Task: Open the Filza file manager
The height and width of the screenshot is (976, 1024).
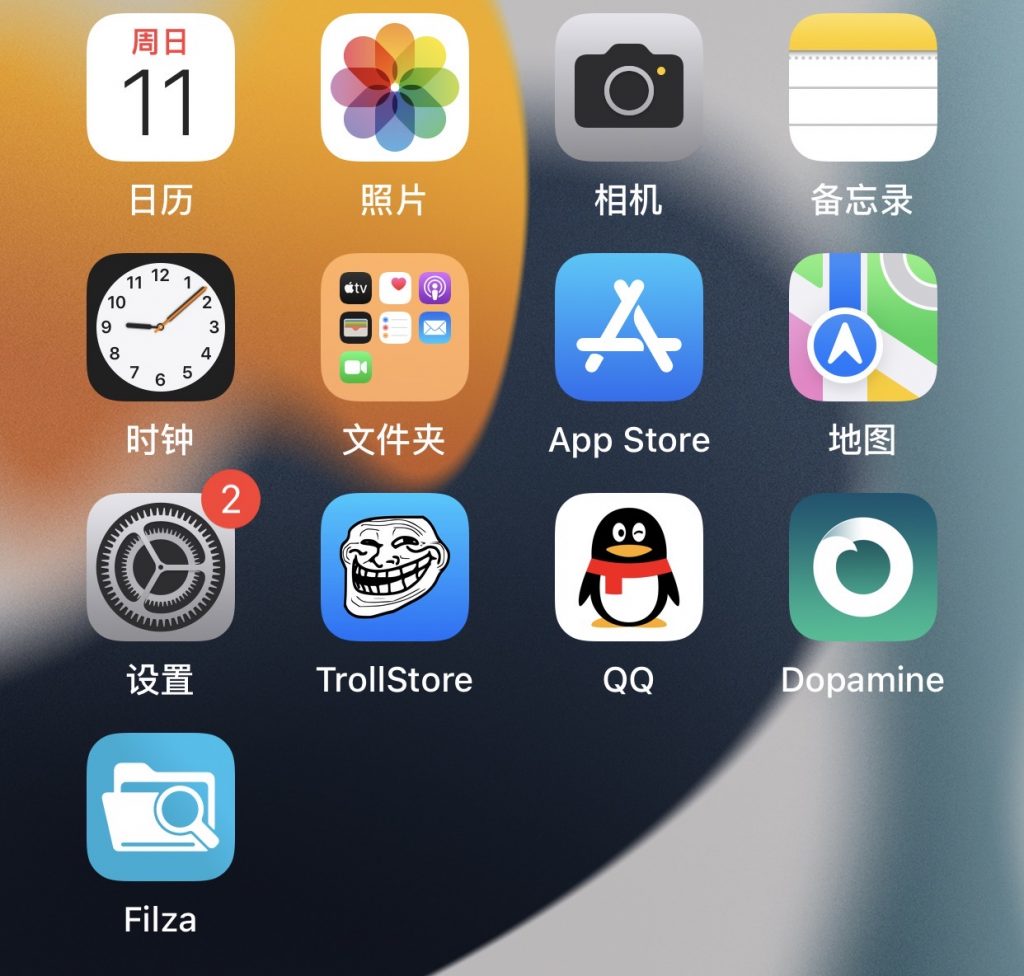Action: pyautogui.click(x=160, y=807)
